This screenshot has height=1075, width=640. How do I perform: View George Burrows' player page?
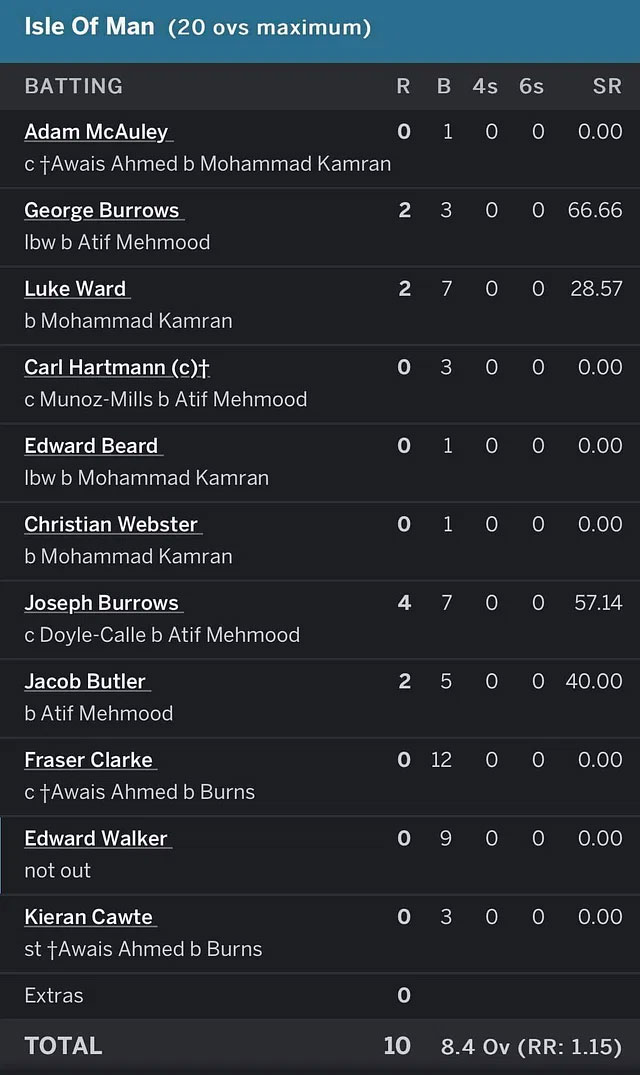(102, 210)
